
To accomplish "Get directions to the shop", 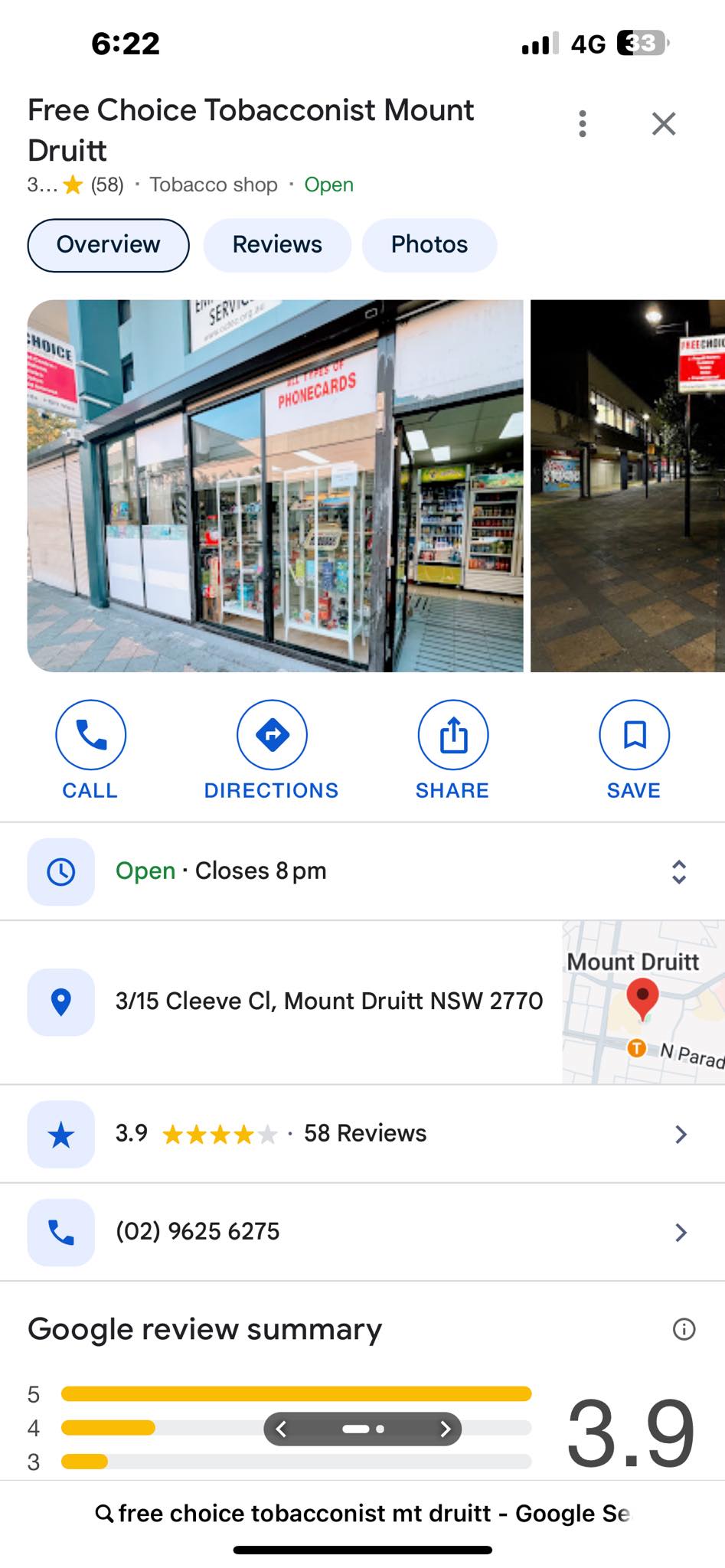I will coord(272,750).
